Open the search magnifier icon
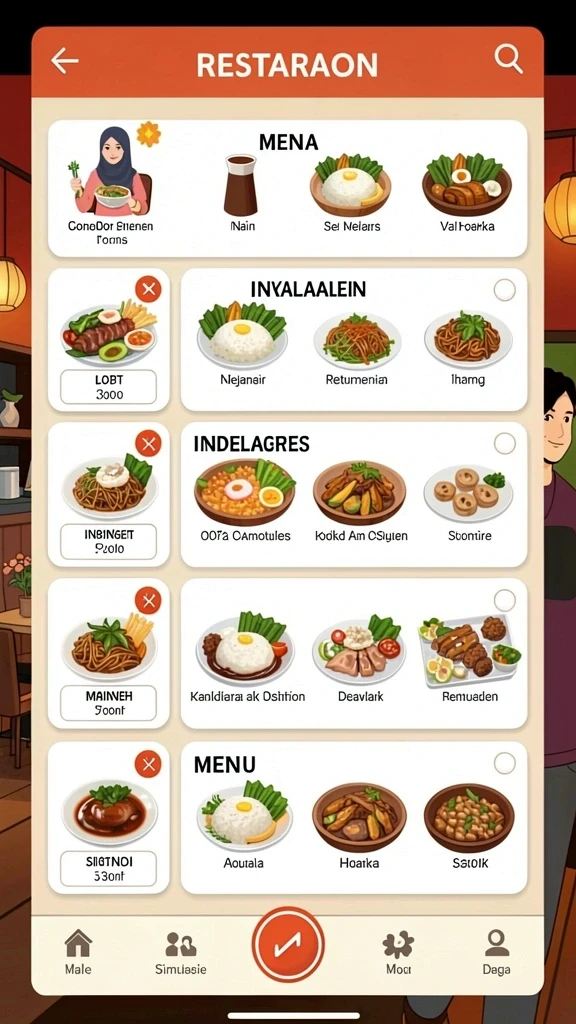 [x=508, y=59]
